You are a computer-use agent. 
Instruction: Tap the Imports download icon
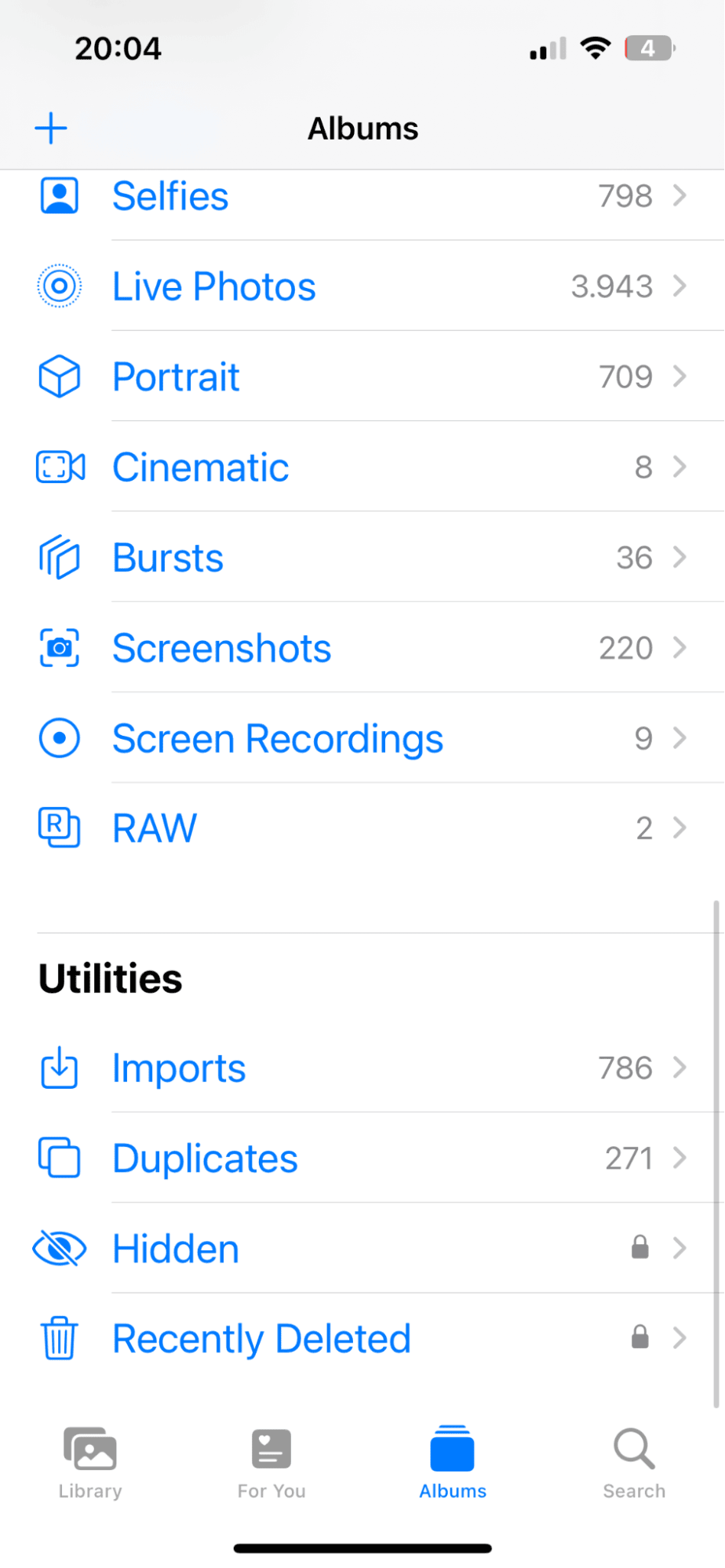pos(59,1068)
